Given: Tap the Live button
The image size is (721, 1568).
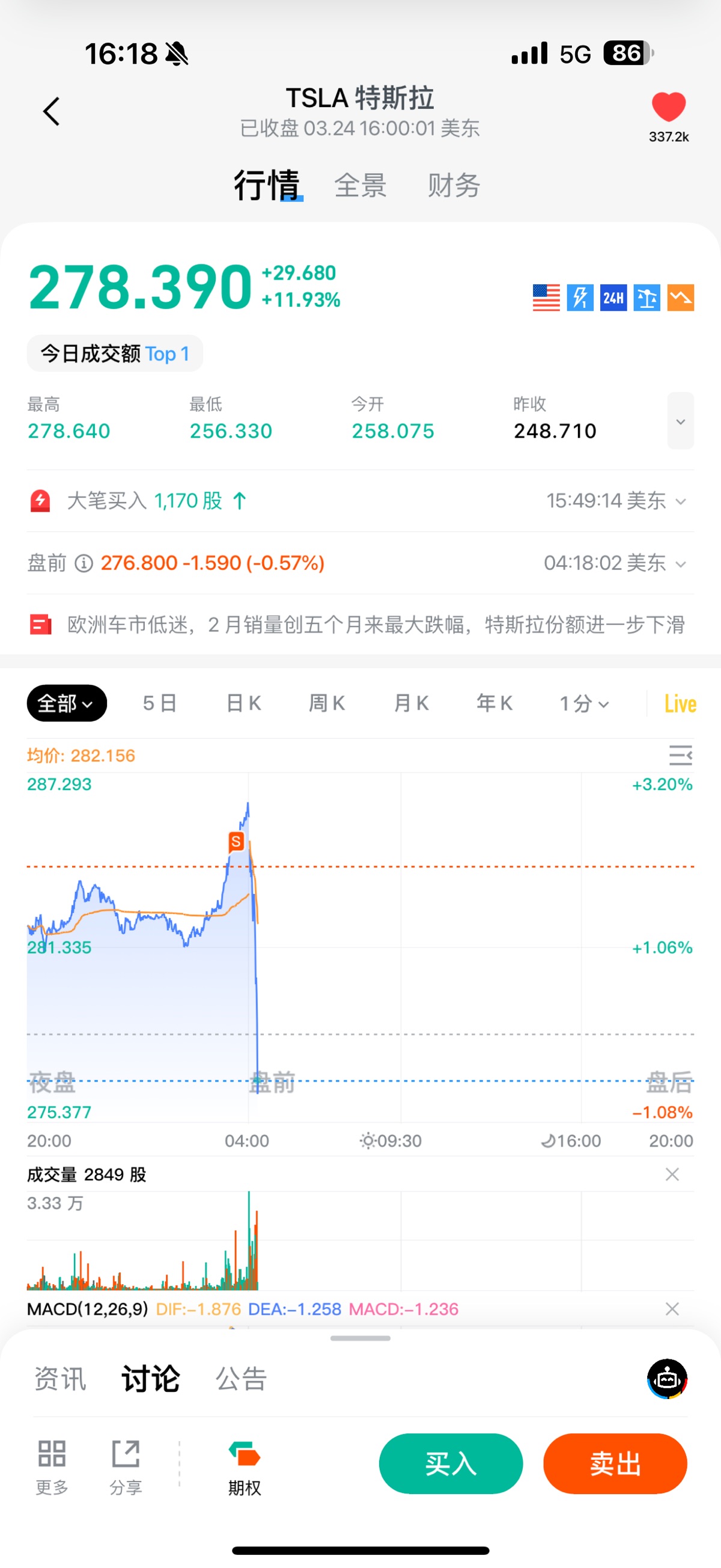Looking at the screenshot, I should click(680, 703).
